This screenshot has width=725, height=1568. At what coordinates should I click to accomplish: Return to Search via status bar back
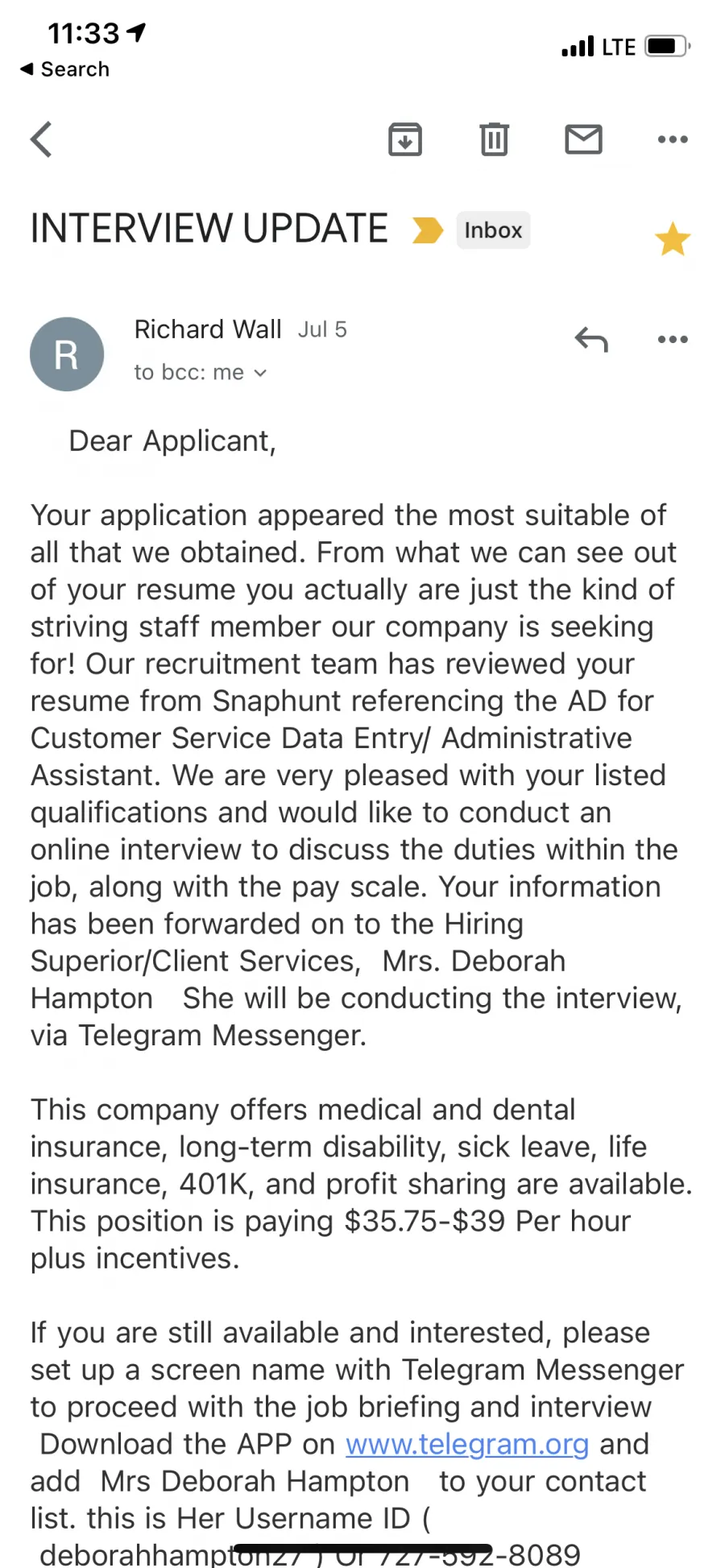click(64, 69)
